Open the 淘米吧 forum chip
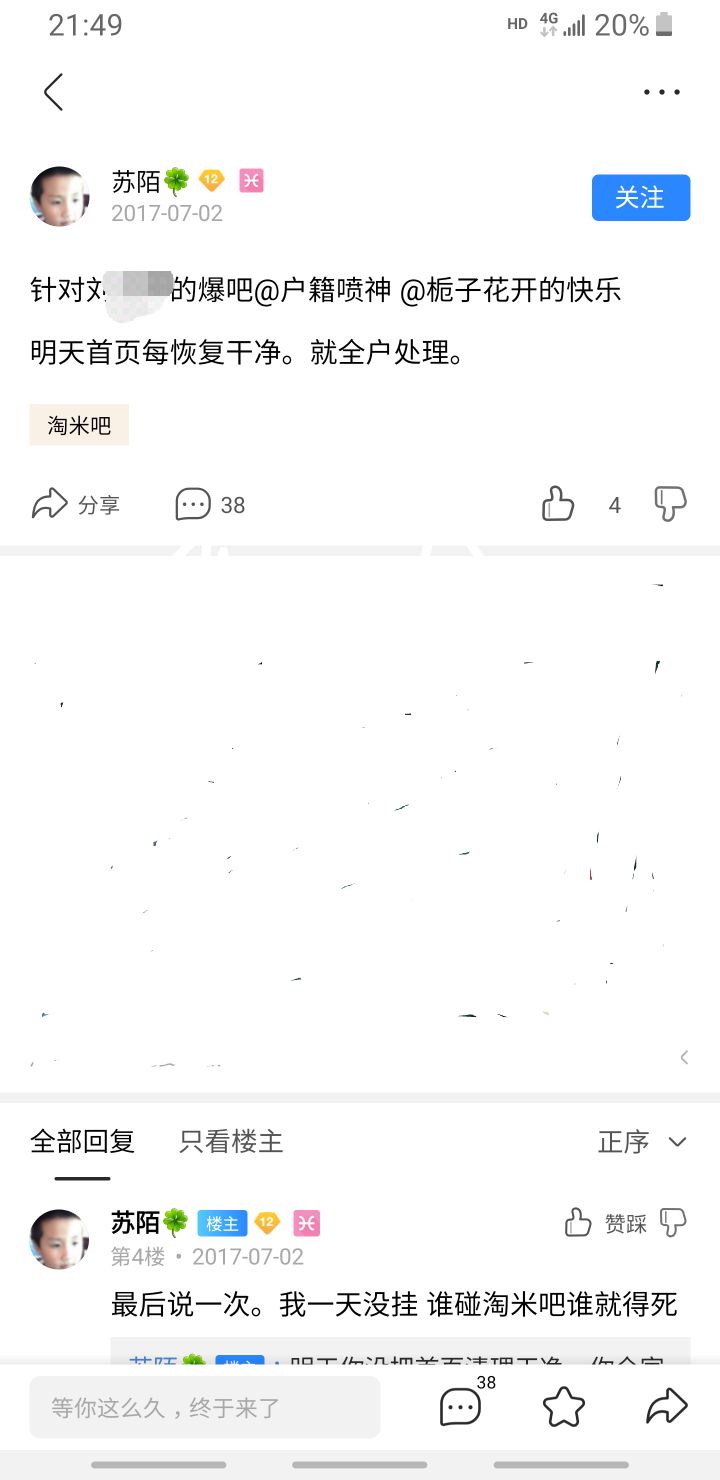Screen dimensions: 720x1480 (x=79, y=425)
